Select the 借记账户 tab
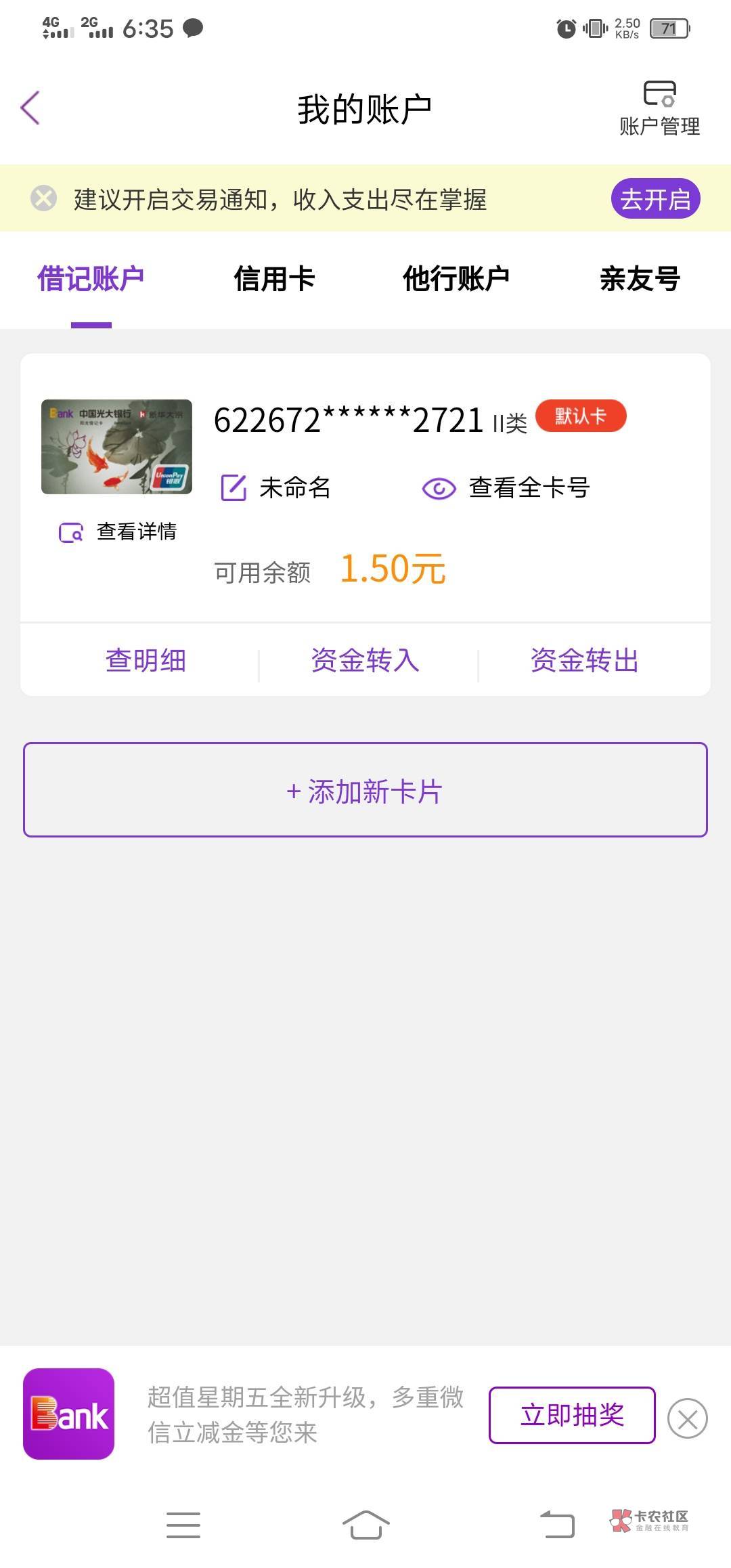 [91, 279]
